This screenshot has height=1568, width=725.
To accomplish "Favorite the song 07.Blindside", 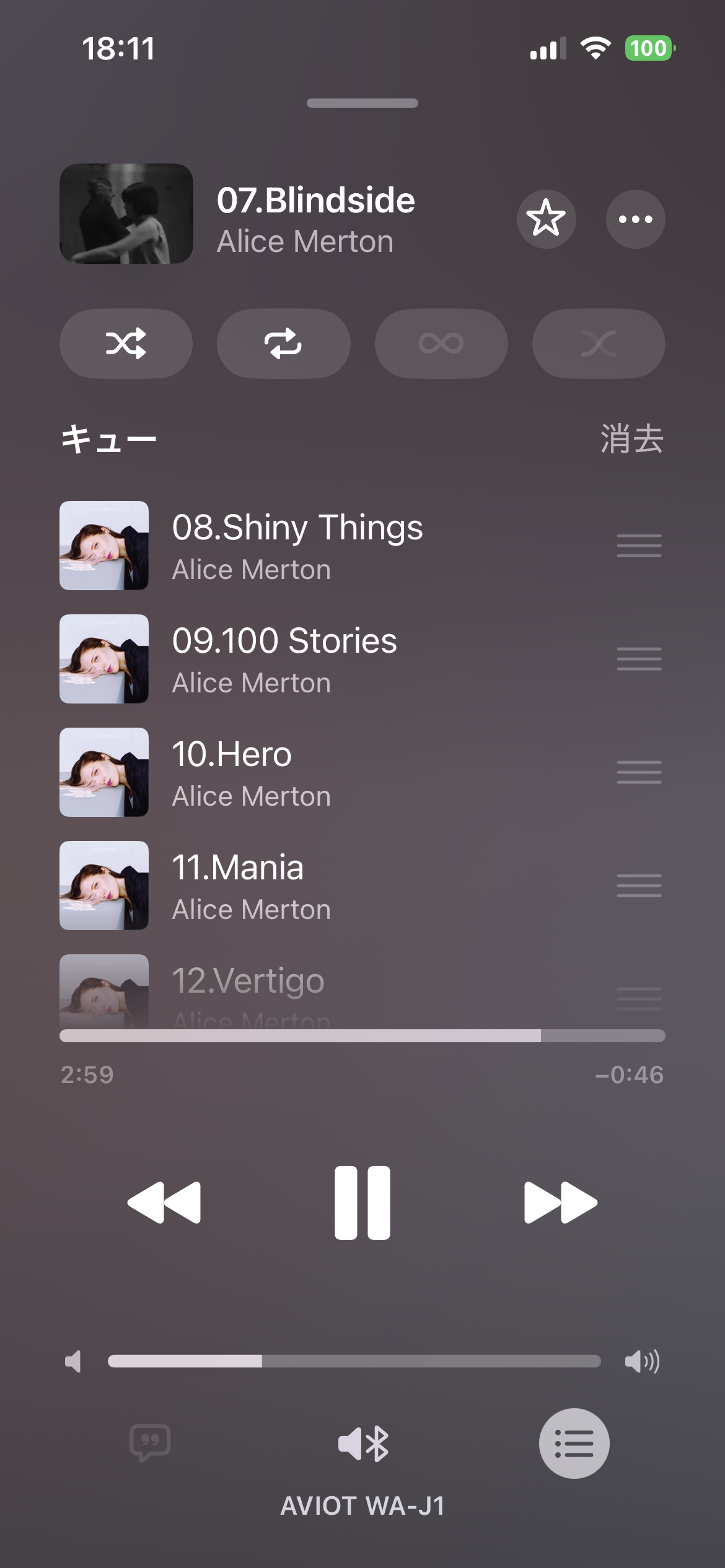I will (x=546, y=219).
